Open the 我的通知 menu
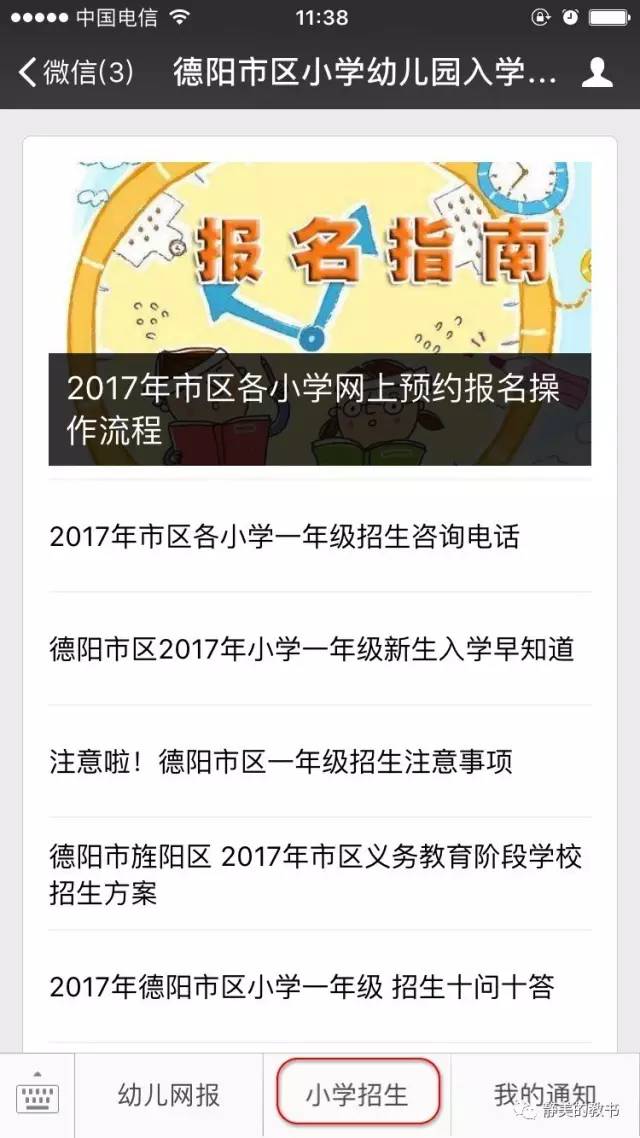This screenshot has height=1138, width=640. (x=545, y=1095)
